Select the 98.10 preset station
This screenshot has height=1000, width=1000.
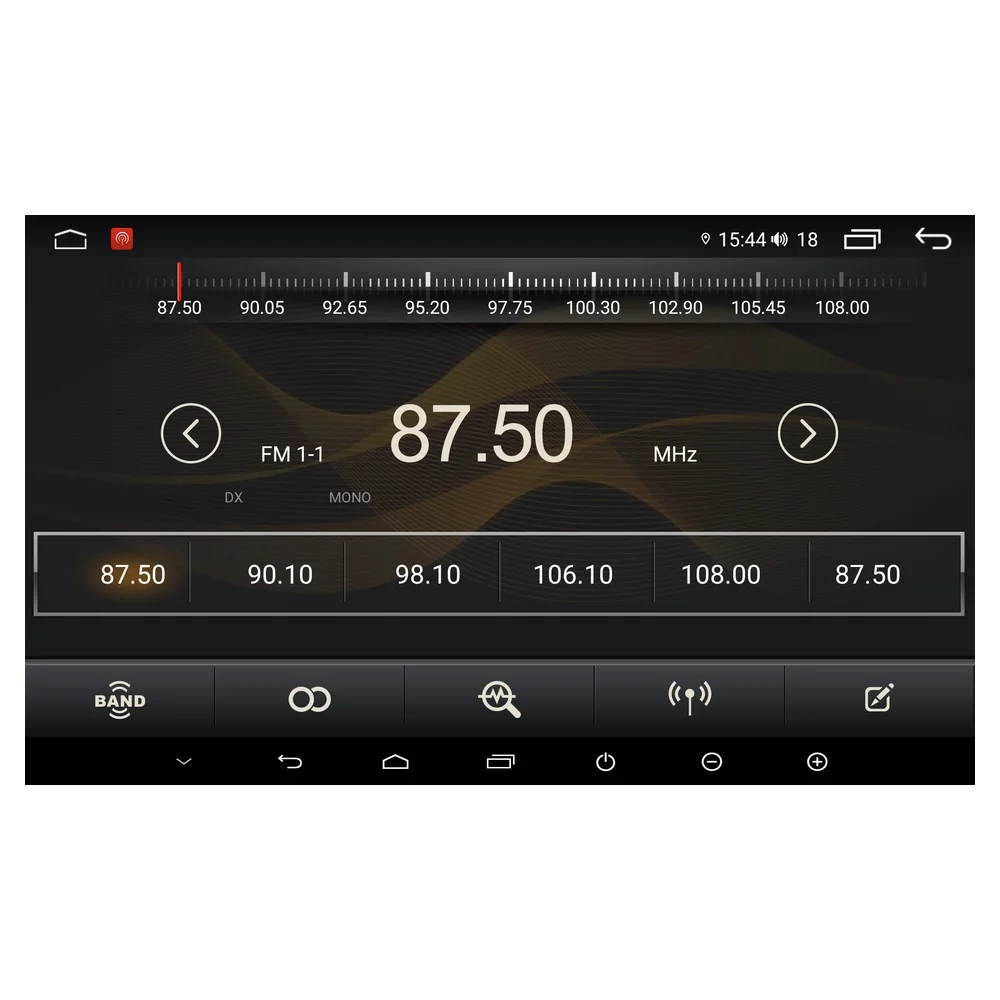[428, 575]
